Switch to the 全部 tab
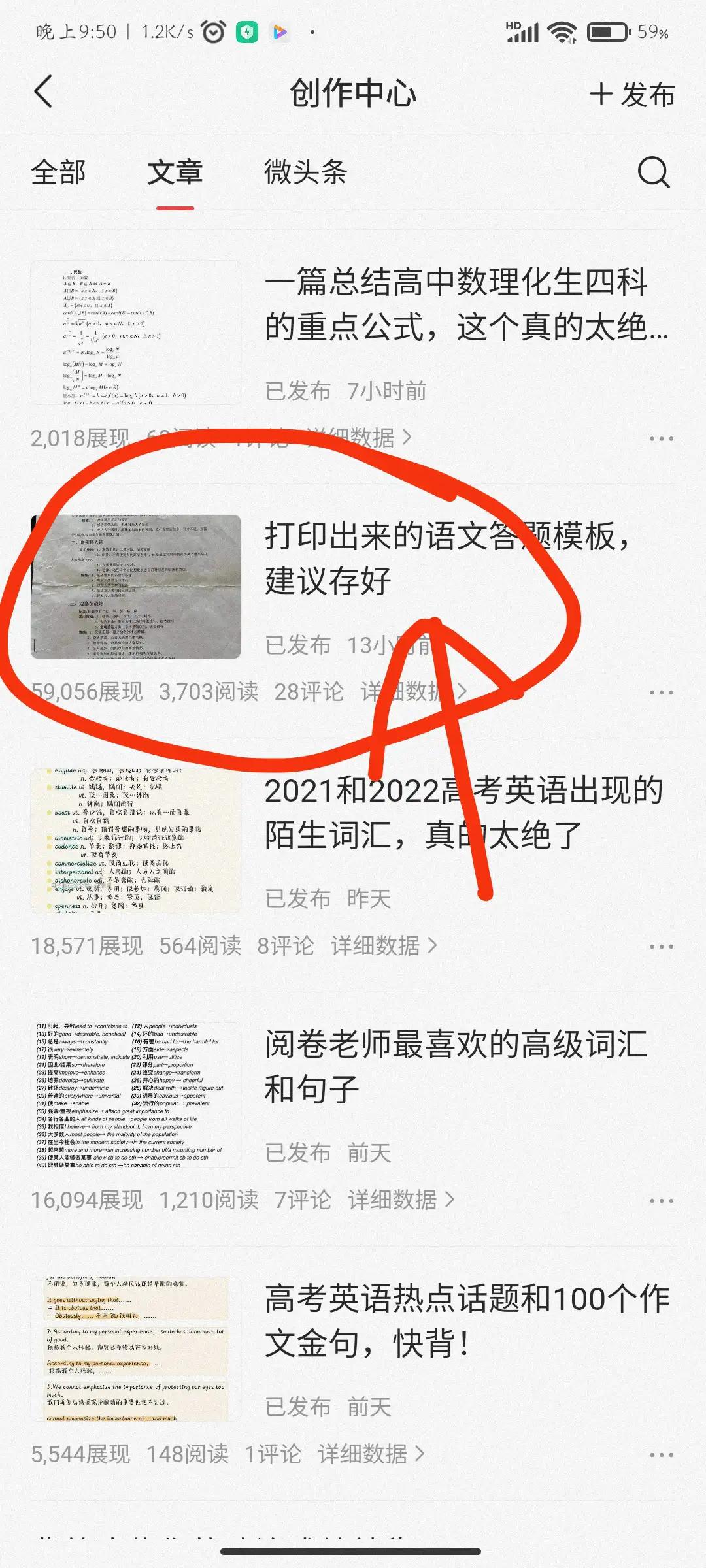 58,172
